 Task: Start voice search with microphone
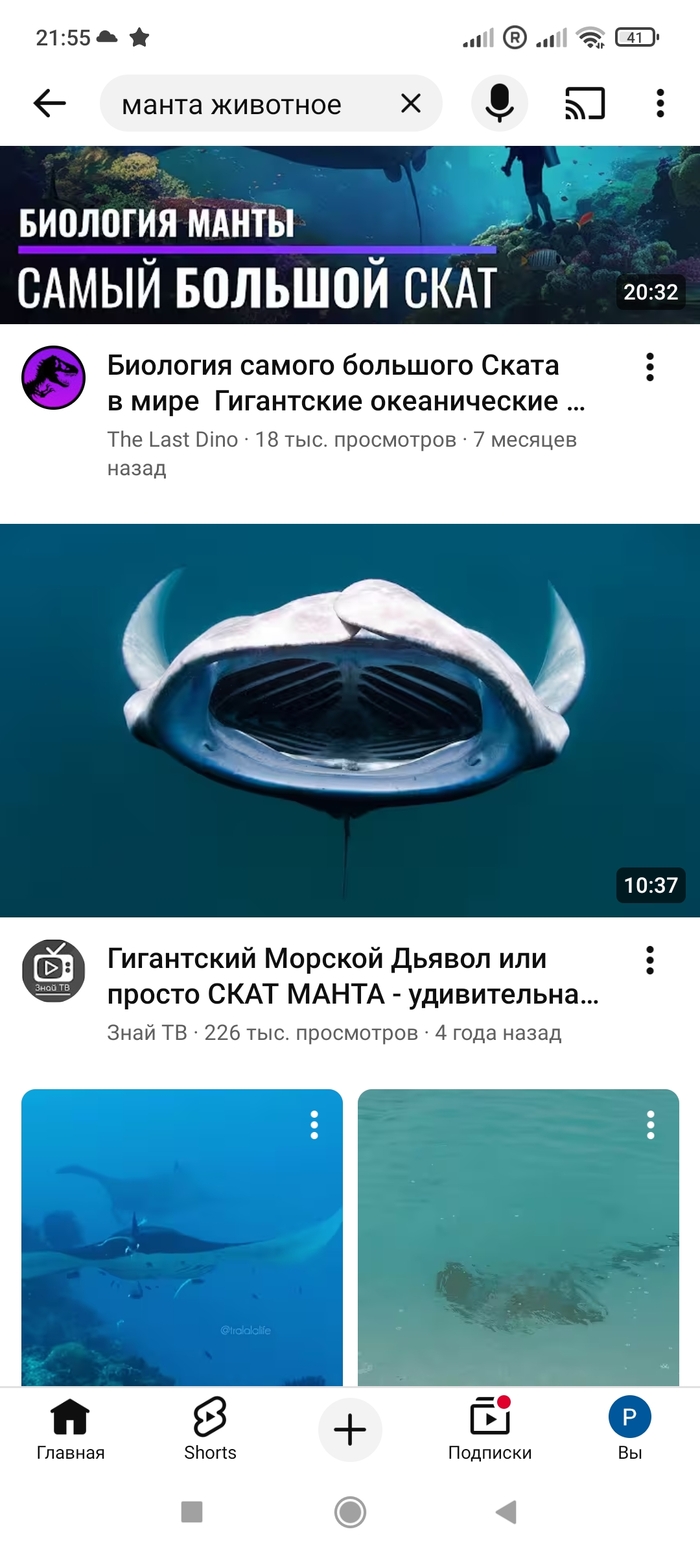[499, 103]
